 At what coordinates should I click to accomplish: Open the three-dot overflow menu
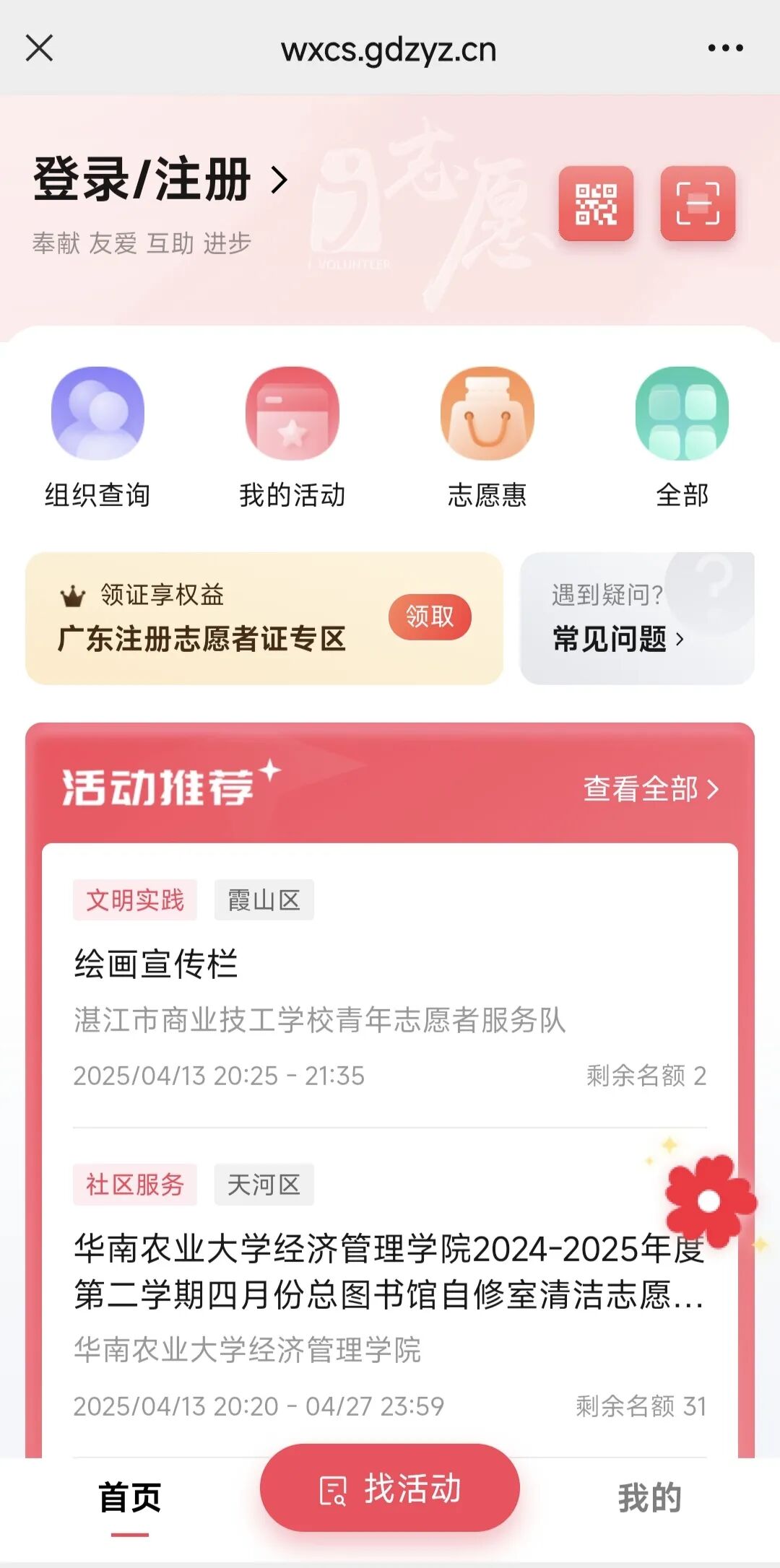point(725,48)
